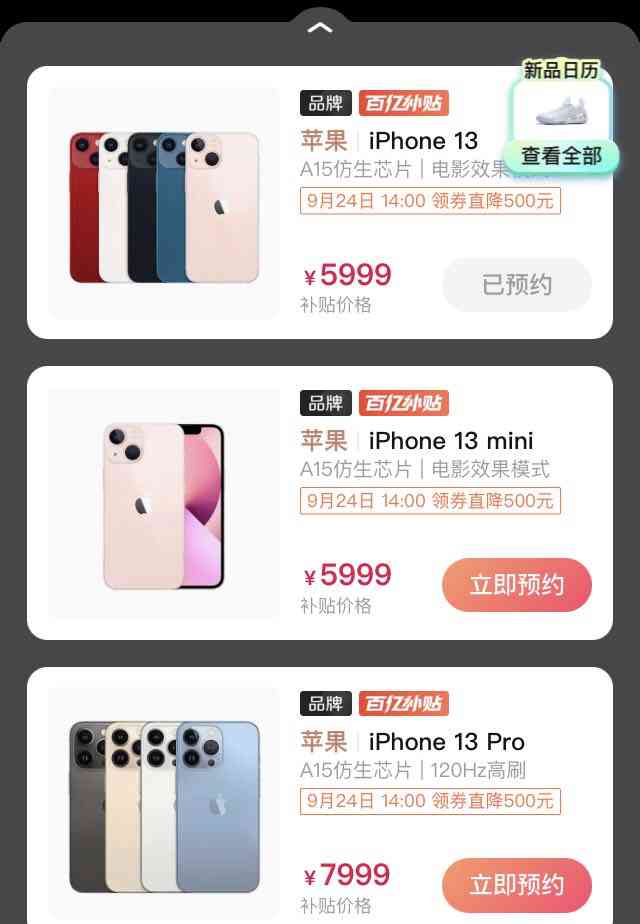Tap 已预约 on the iPhone 13 card
640x924 pixels.
[x=517, y=285]
